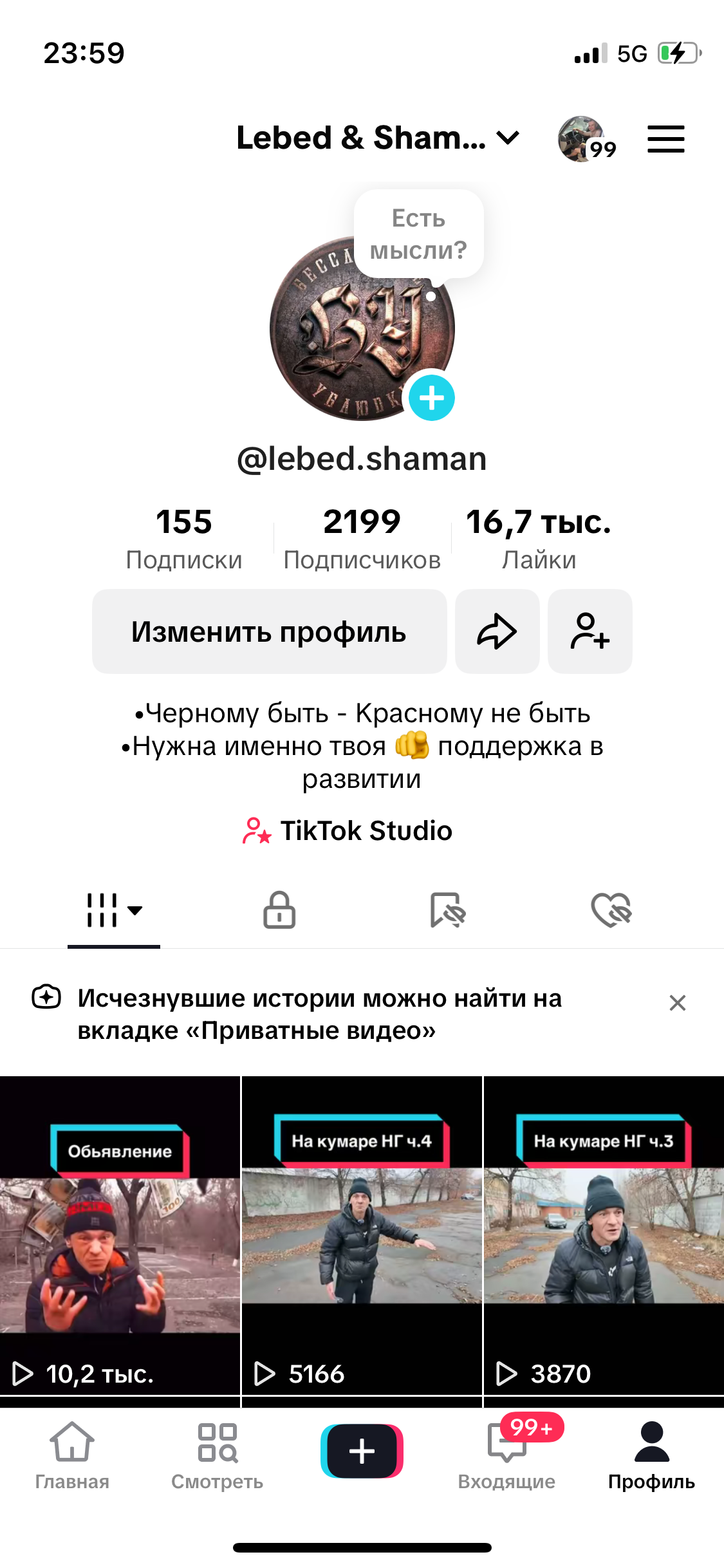This screenshot has height=1568, width=724.
Task: Expand the account switcher next to Lebed & Sham...
Action: coord(507,137)
